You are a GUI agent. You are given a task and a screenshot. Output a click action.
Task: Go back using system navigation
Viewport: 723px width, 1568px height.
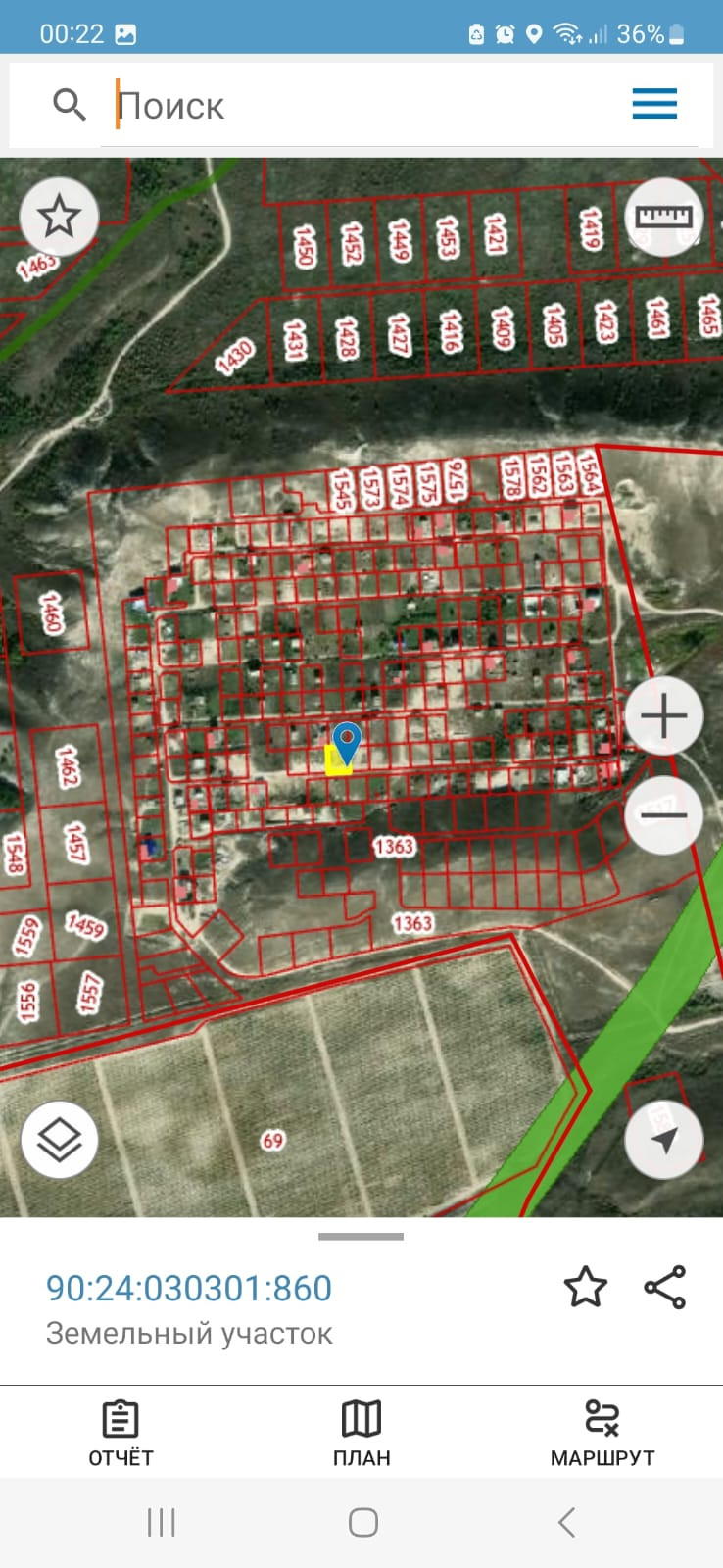(x=565, y=1522)
